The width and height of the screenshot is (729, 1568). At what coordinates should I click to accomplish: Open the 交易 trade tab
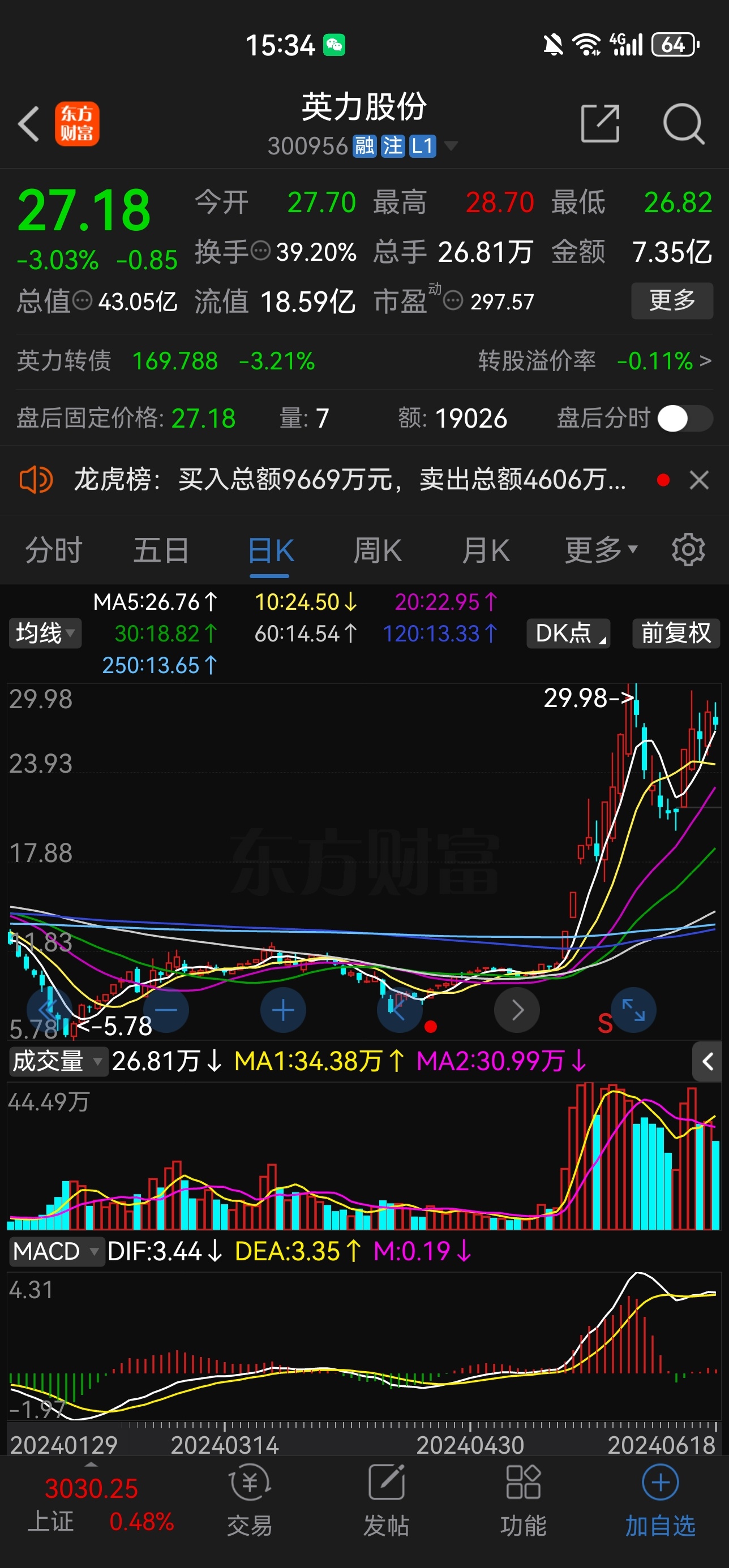pos(250,1502)
